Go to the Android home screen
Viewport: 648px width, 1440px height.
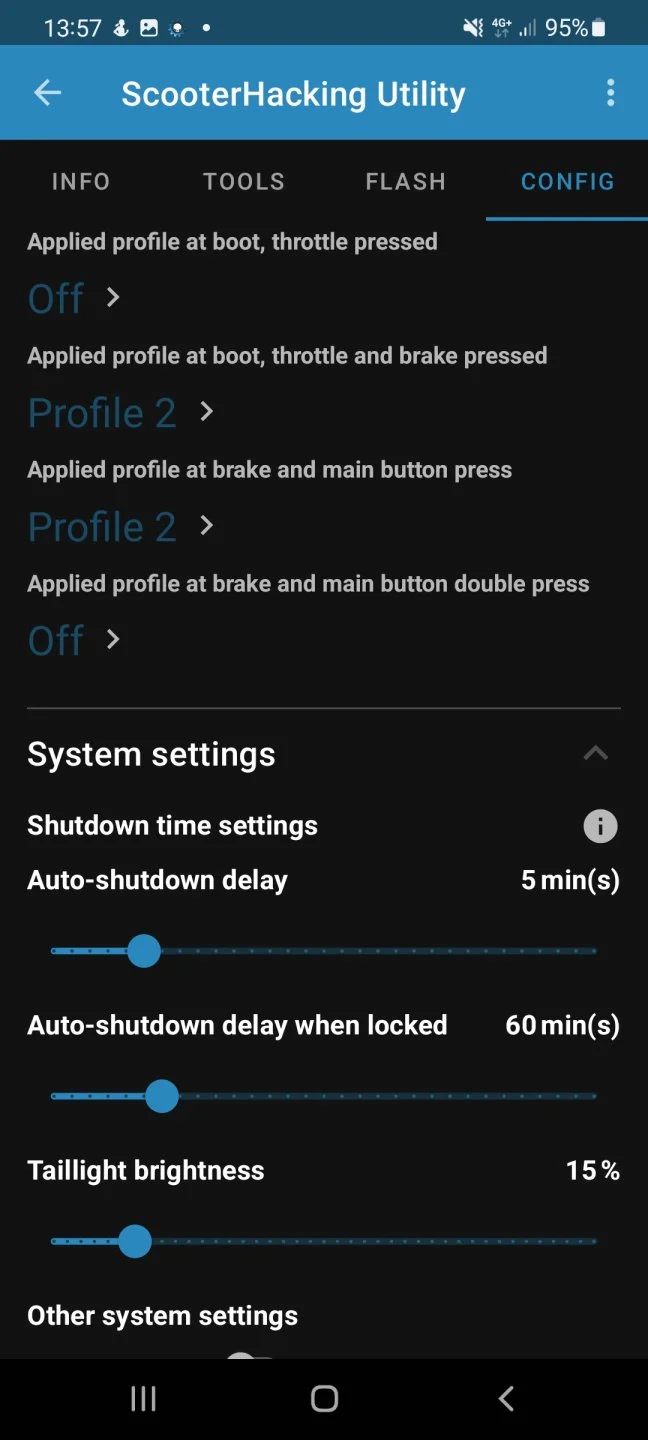coord(324,1398)
